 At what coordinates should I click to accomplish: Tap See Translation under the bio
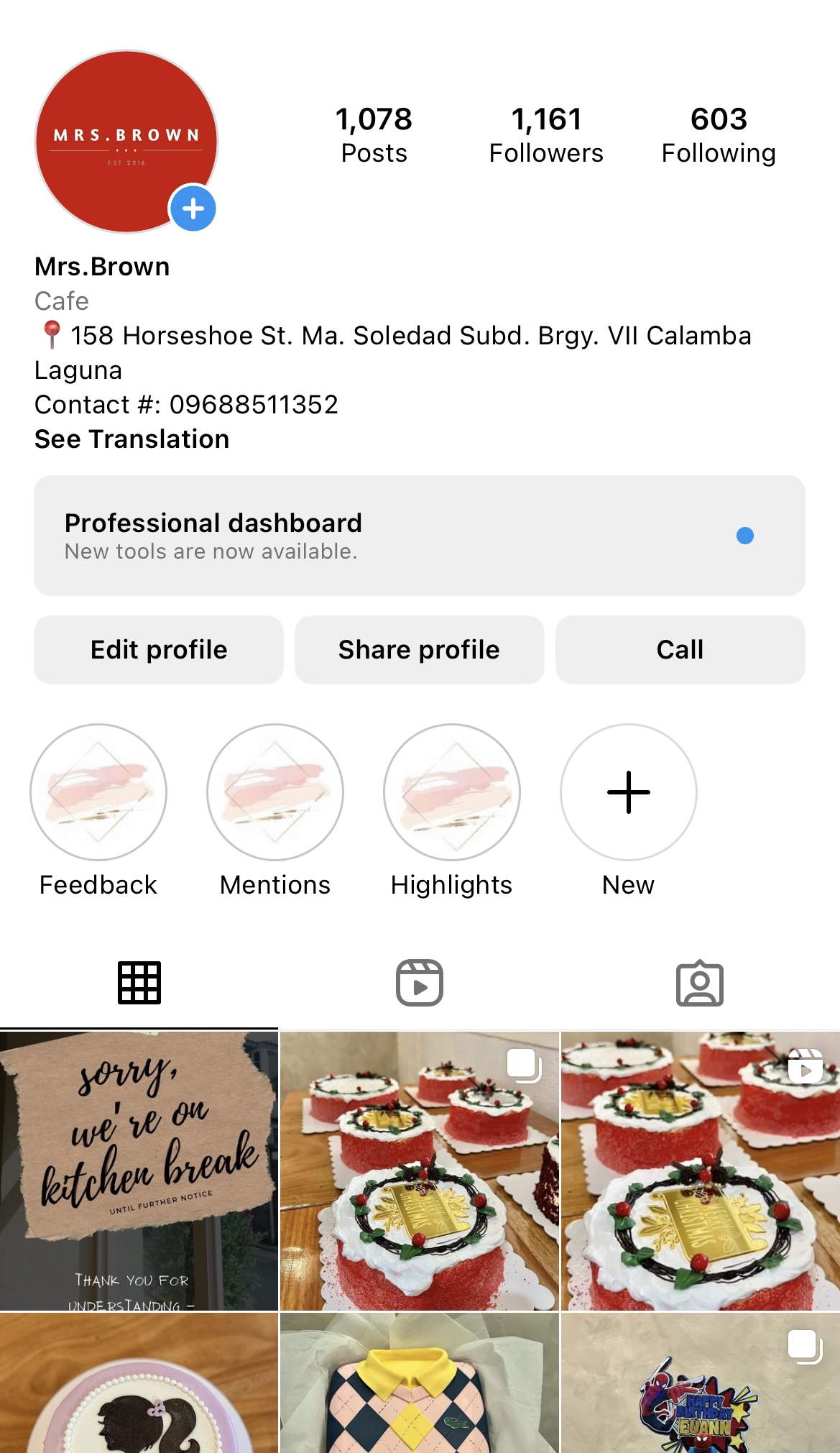coord(132,439)
